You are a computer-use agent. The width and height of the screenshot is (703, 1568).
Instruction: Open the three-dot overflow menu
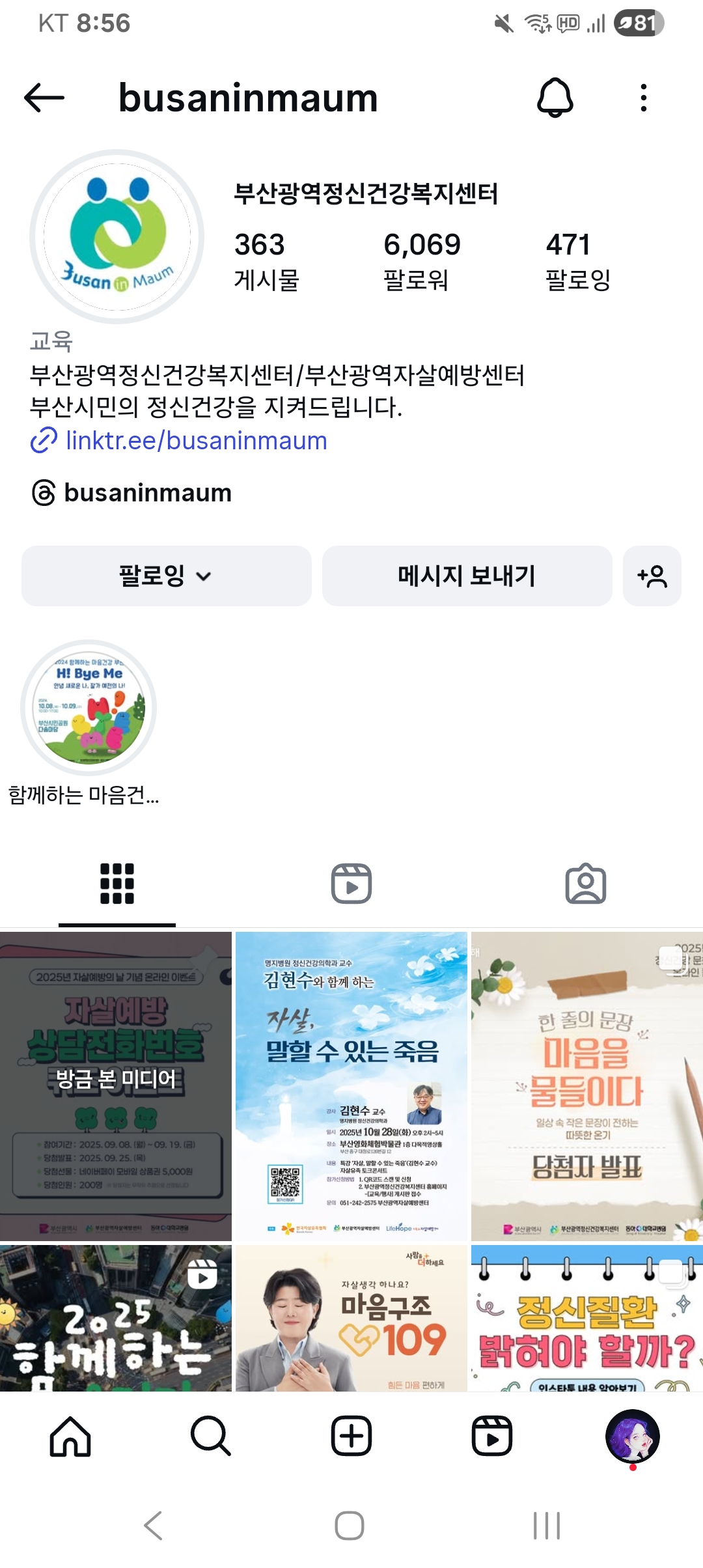point(643,98)
